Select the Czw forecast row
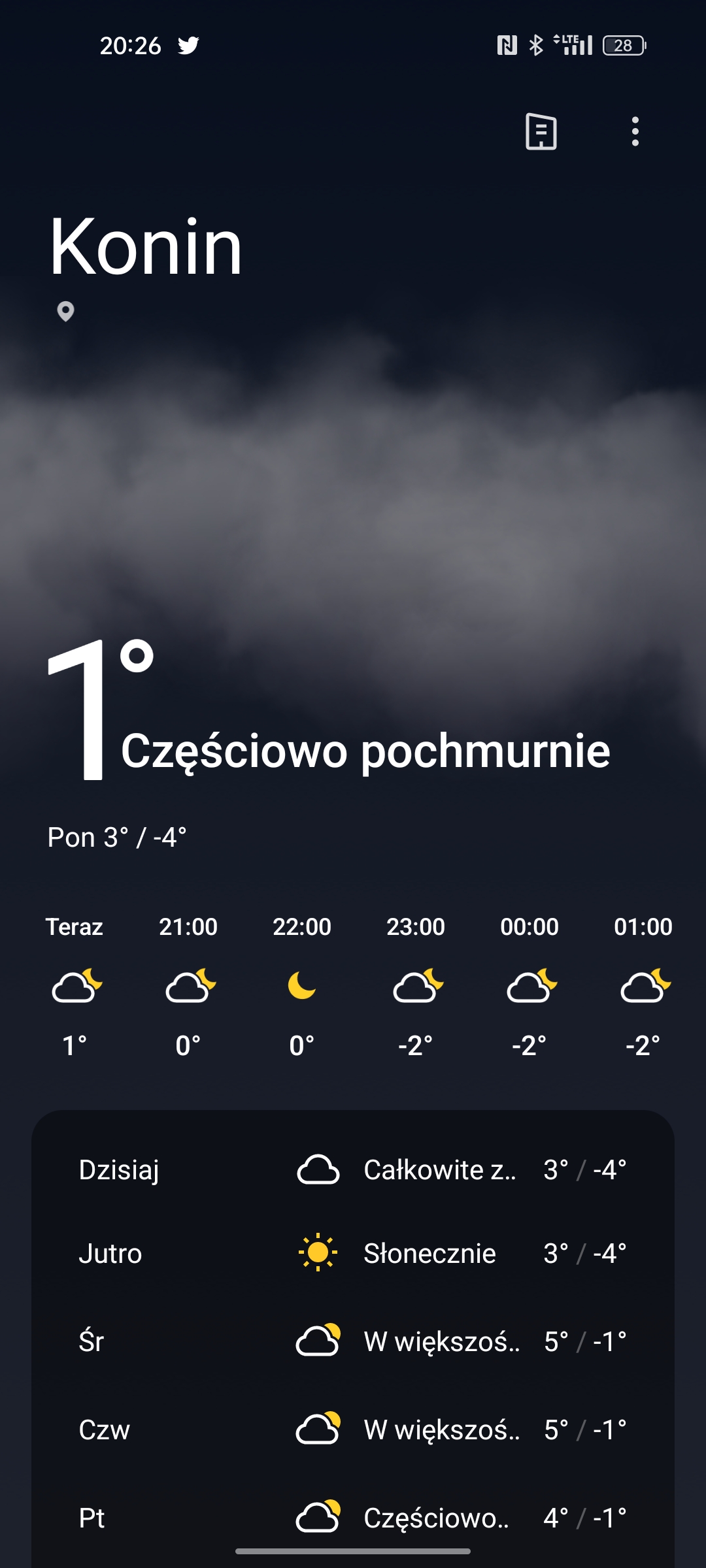 353,1429
